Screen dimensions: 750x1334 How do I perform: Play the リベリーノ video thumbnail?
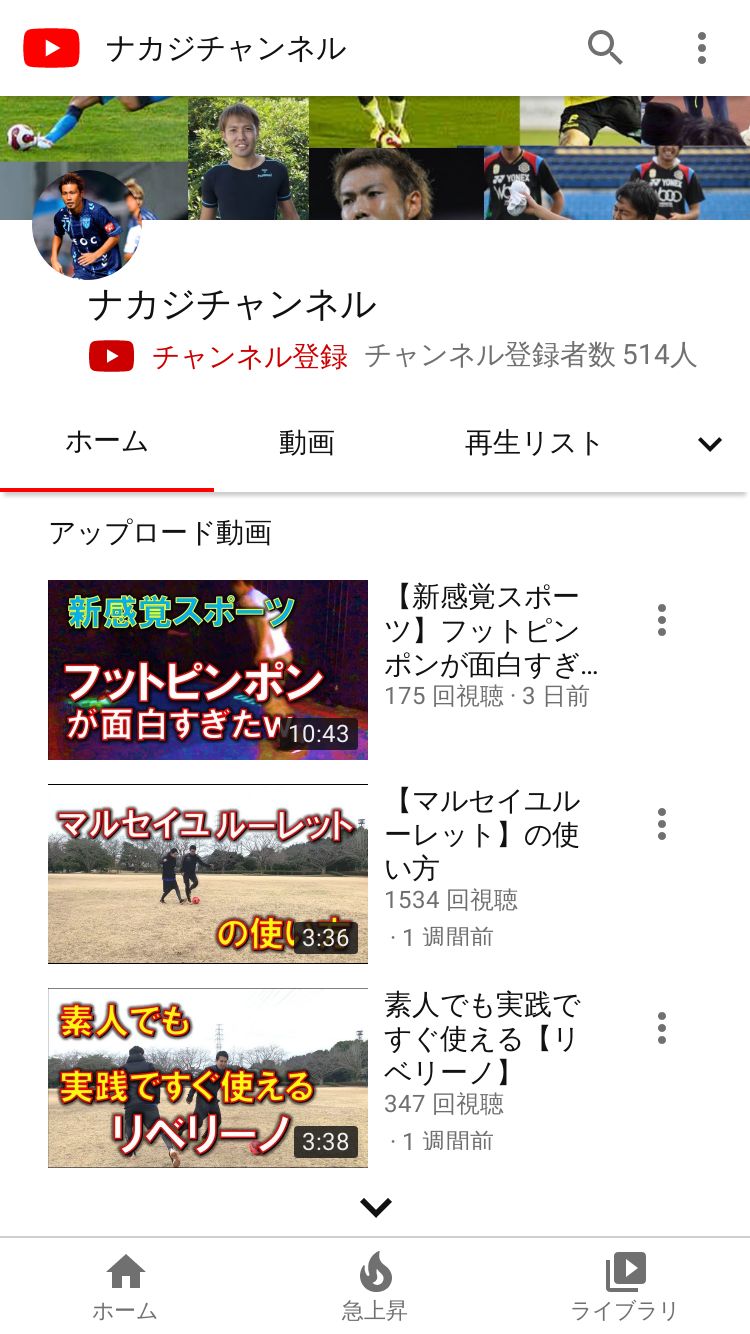(x=208, y=1078)
